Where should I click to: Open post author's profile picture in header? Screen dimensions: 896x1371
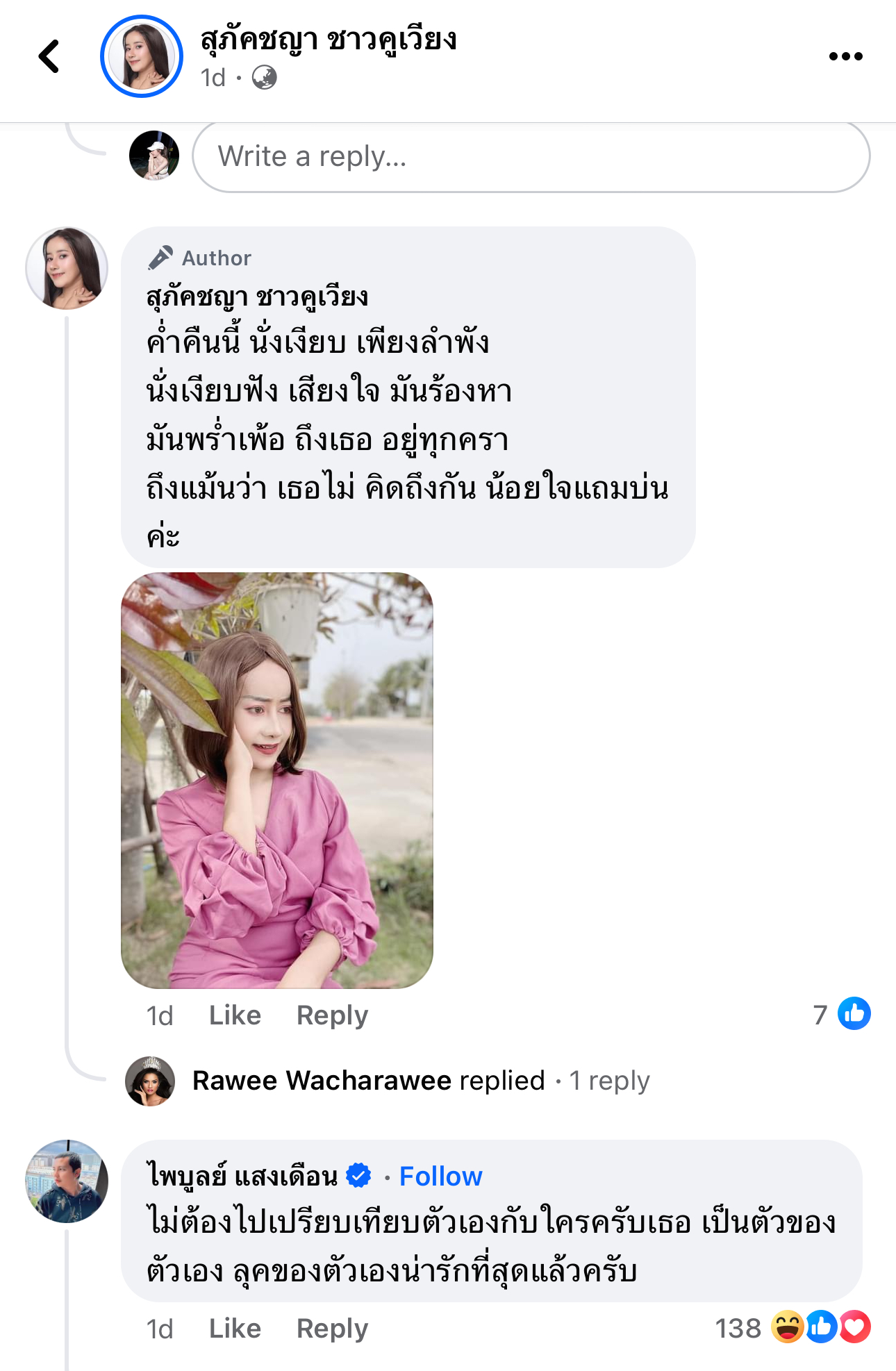(x=142, y=56)
